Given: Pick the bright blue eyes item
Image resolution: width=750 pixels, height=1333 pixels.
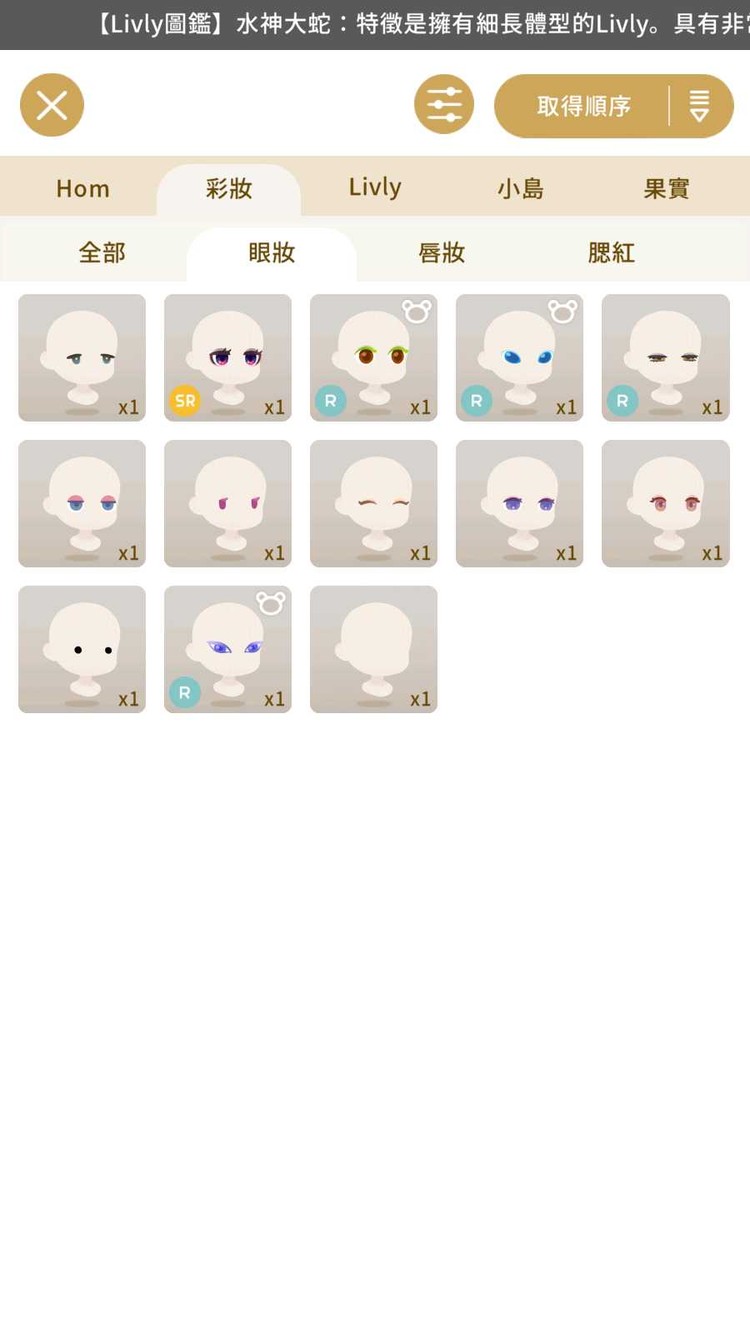Looking at the screenshot, I should pyautogui.click(x=520, y=357).
